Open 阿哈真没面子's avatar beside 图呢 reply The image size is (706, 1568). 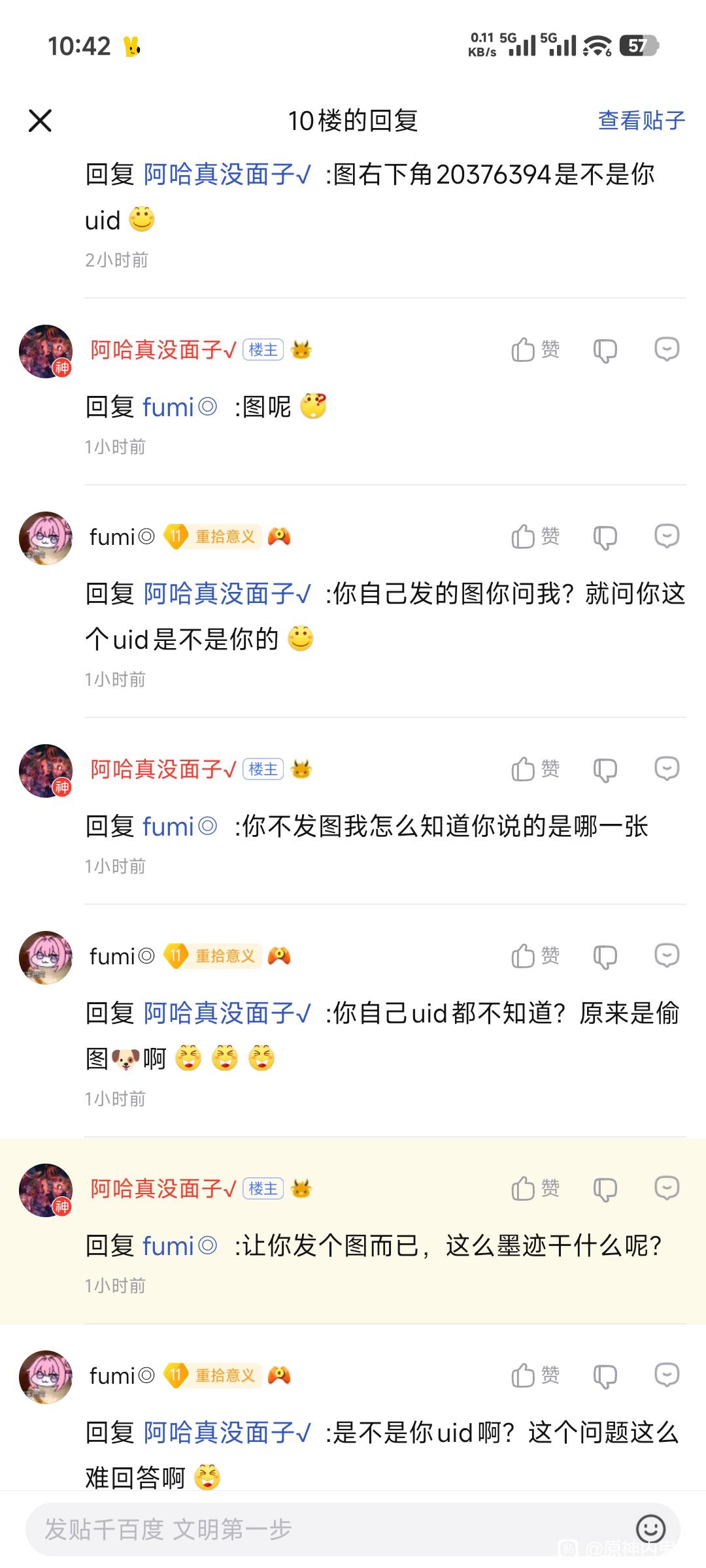tap(46, 351)
